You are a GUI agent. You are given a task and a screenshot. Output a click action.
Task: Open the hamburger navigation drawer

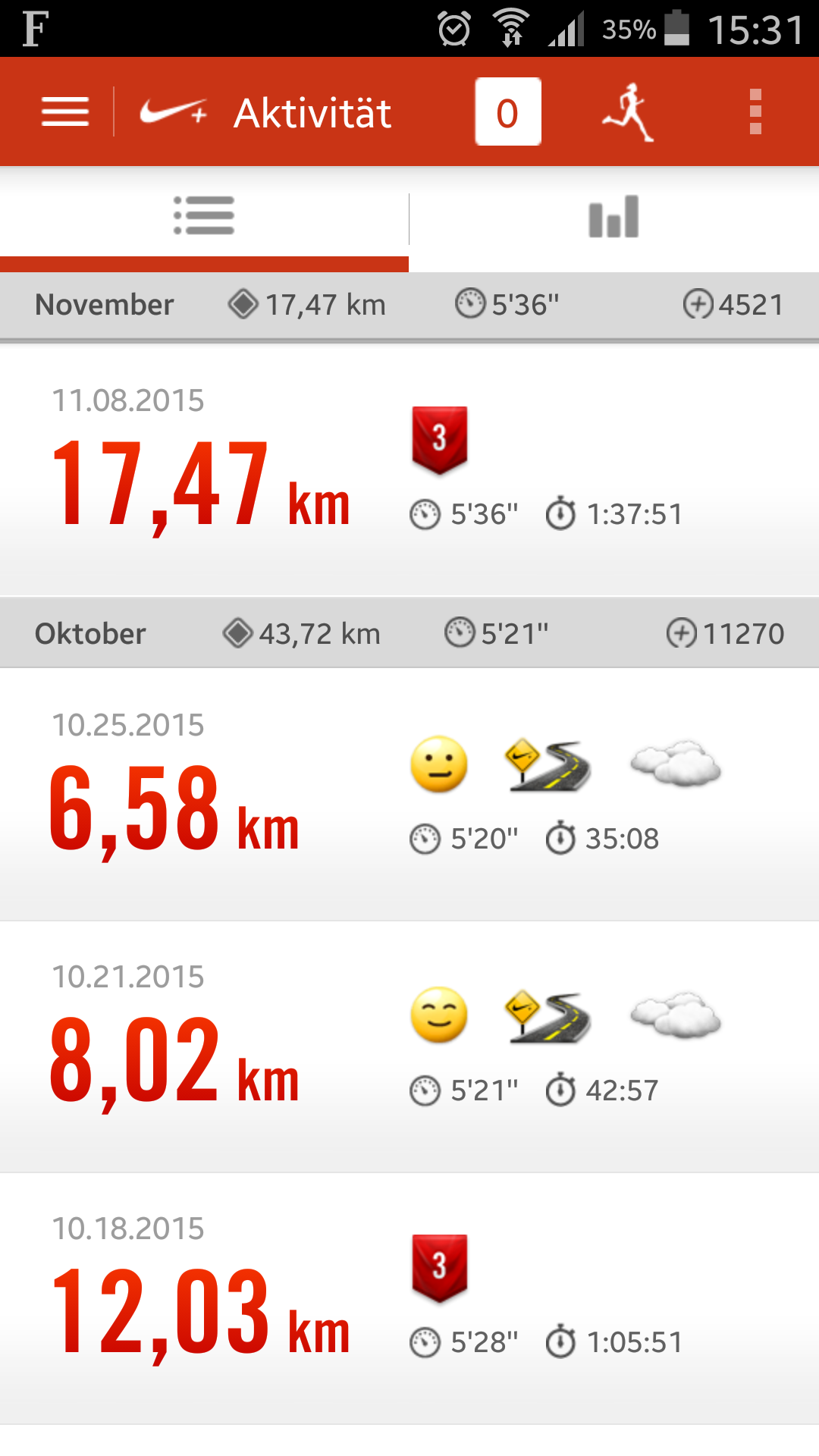[65, 112]
